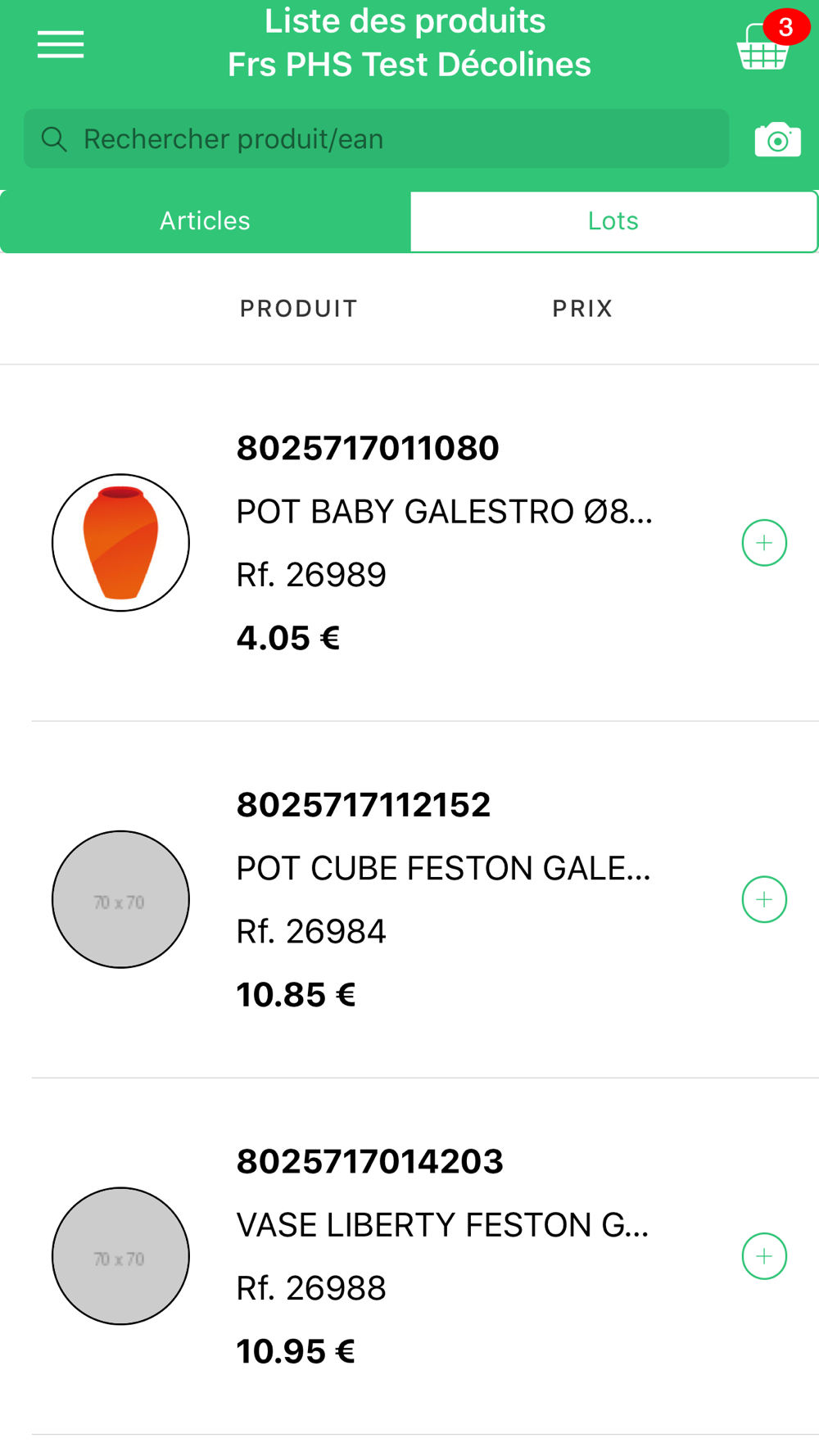Open the hamburger menu
The height and width of the screenshot is (1456, 819).
[61, 44]
